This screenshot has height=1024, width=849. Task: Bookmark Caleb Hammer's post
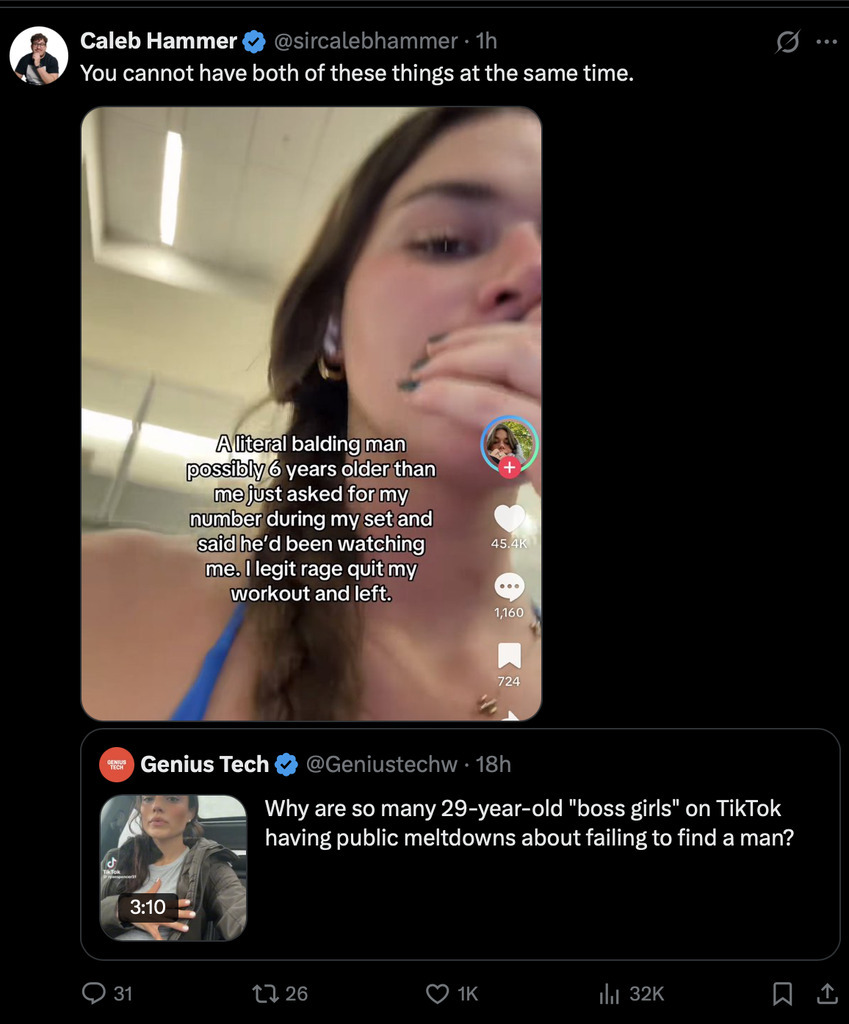(x=783, y=993)
